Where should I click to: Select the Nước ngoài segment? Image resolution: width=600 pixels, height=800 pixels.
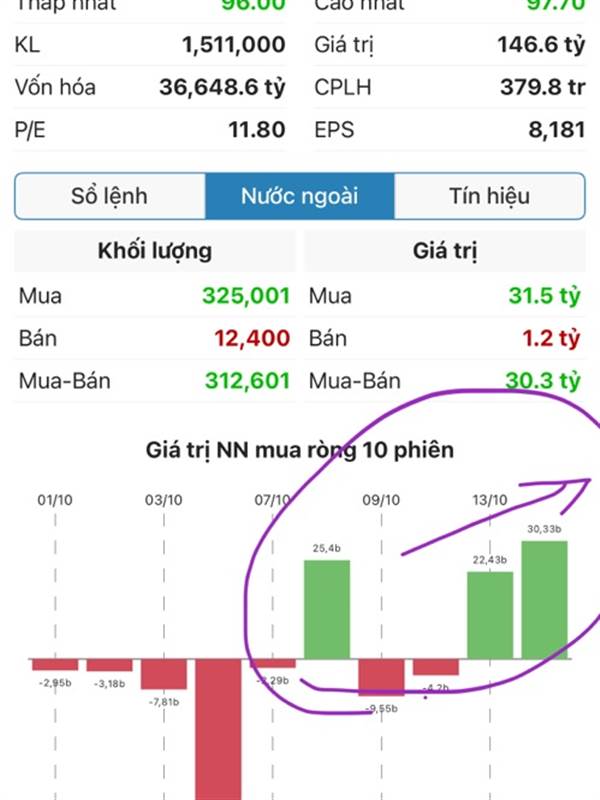pos(299,196)
